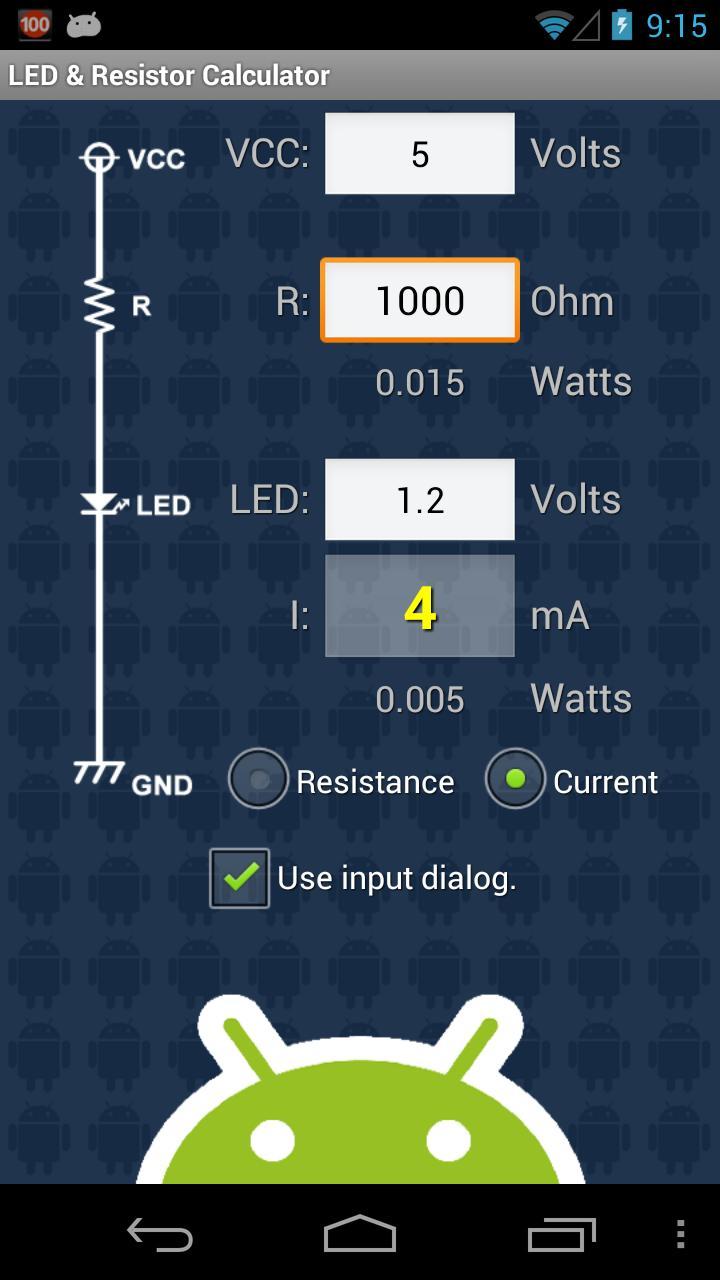
Task: Open the overflow menu with three dots
Action: coord(681,1235)
